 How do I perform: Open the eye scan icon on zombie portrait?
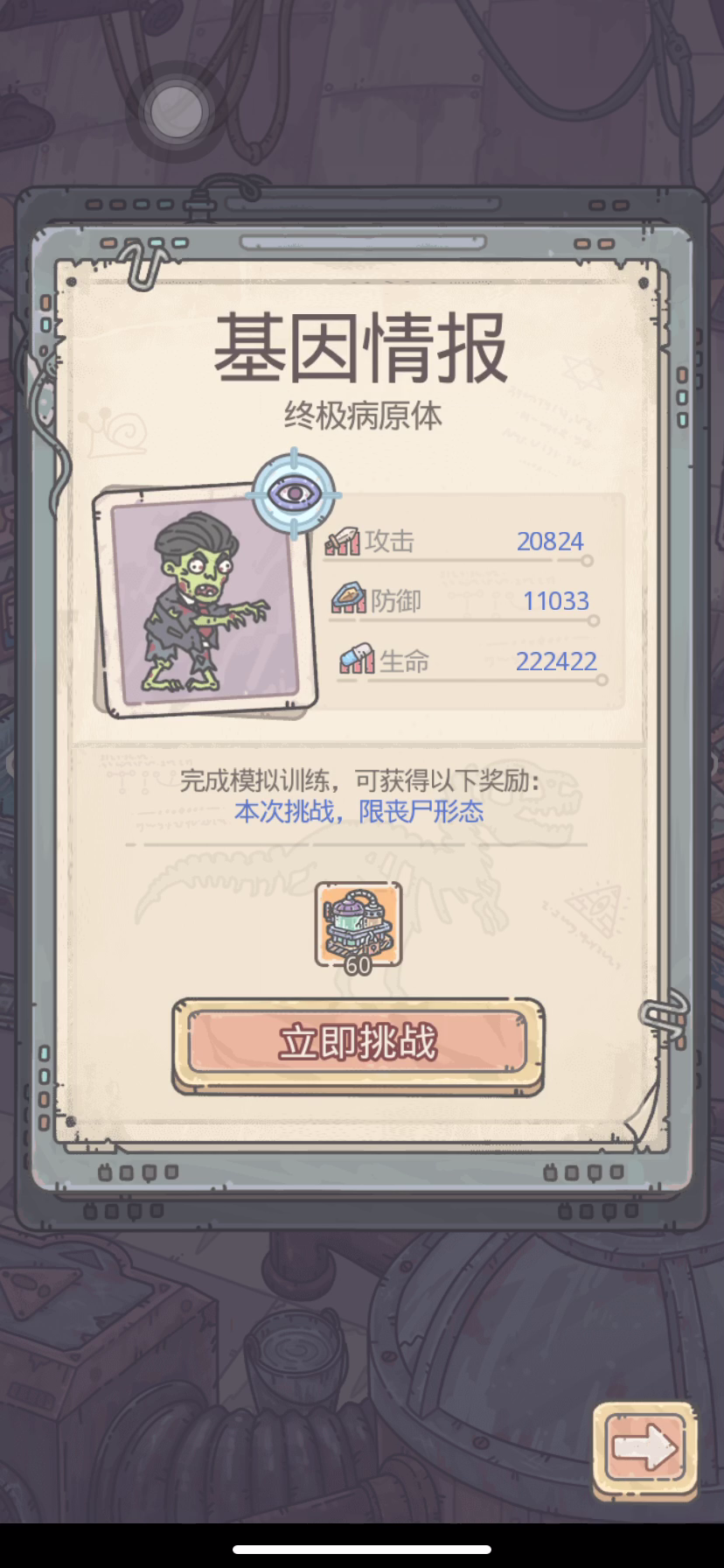click(x=295, y=493)
